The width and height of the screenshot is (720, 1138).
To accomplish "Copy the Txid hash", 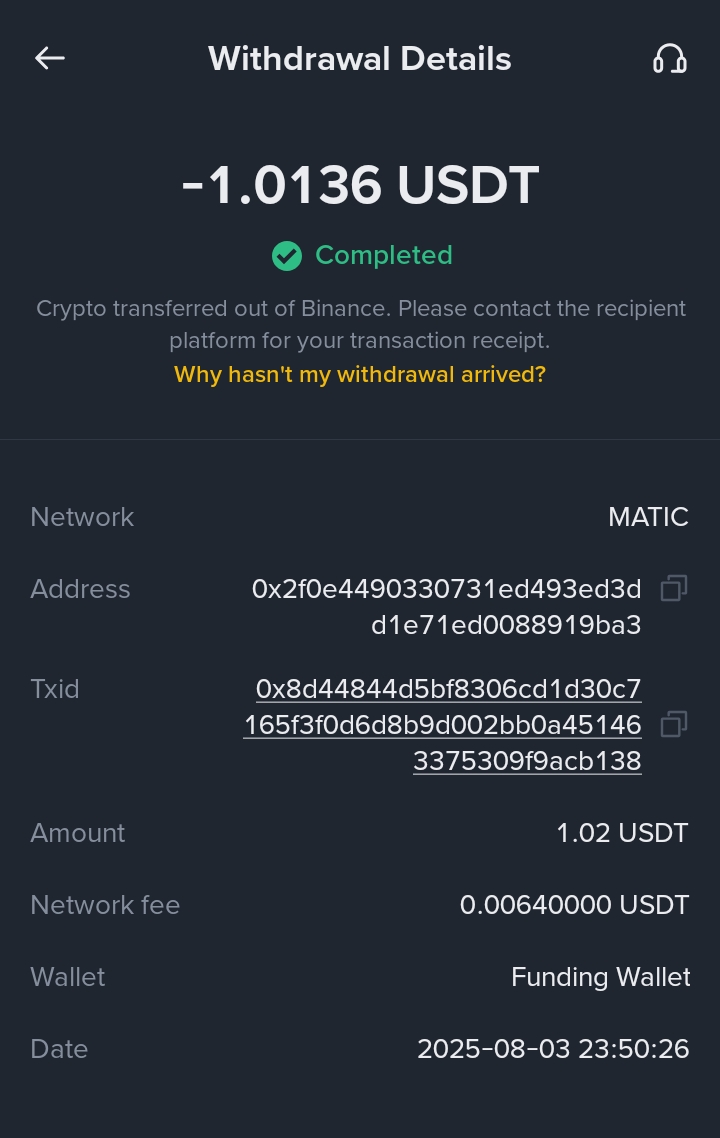I will [674, 725].
